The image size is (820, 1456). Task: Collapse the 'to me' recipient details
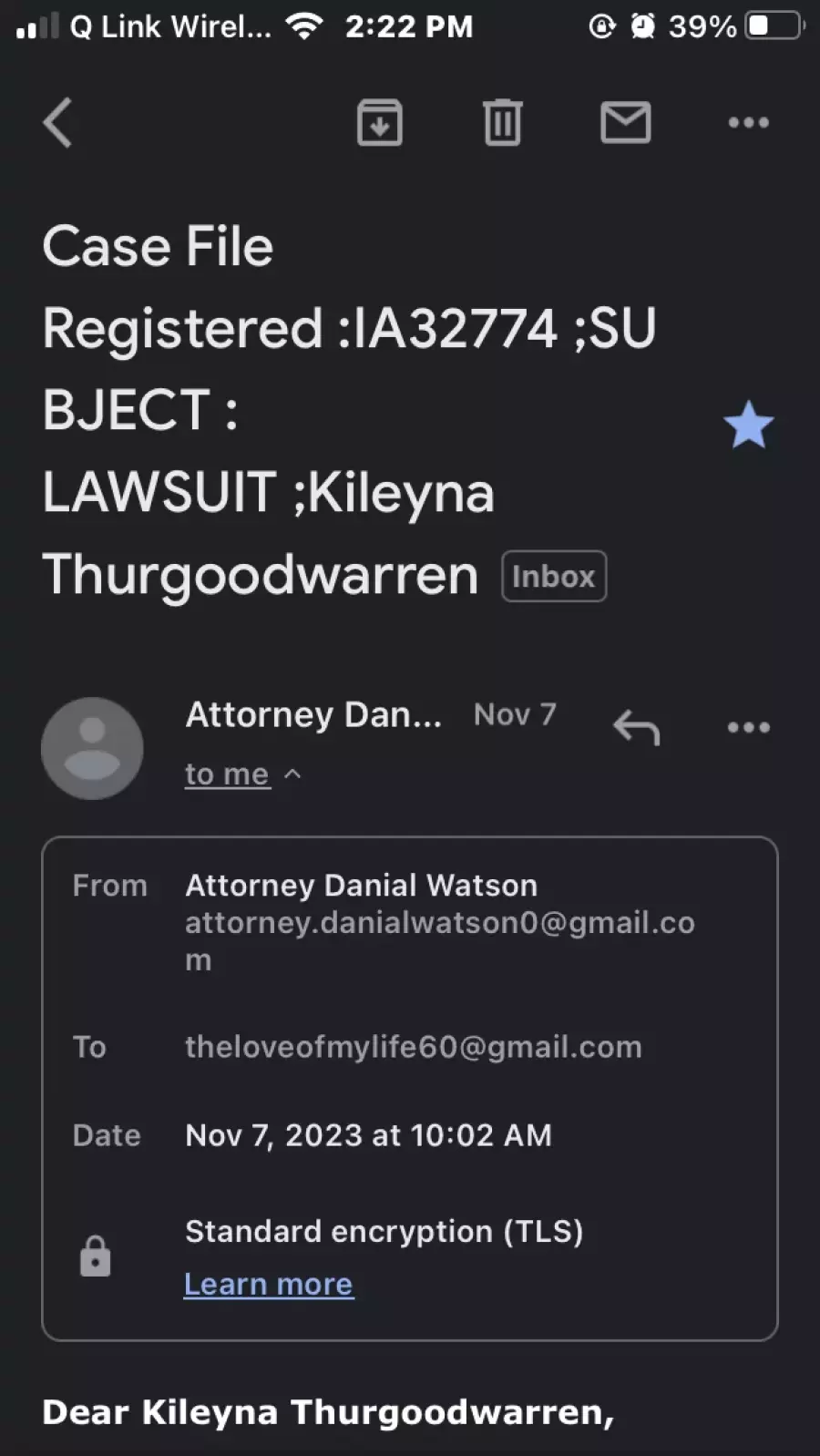point(242,774)
